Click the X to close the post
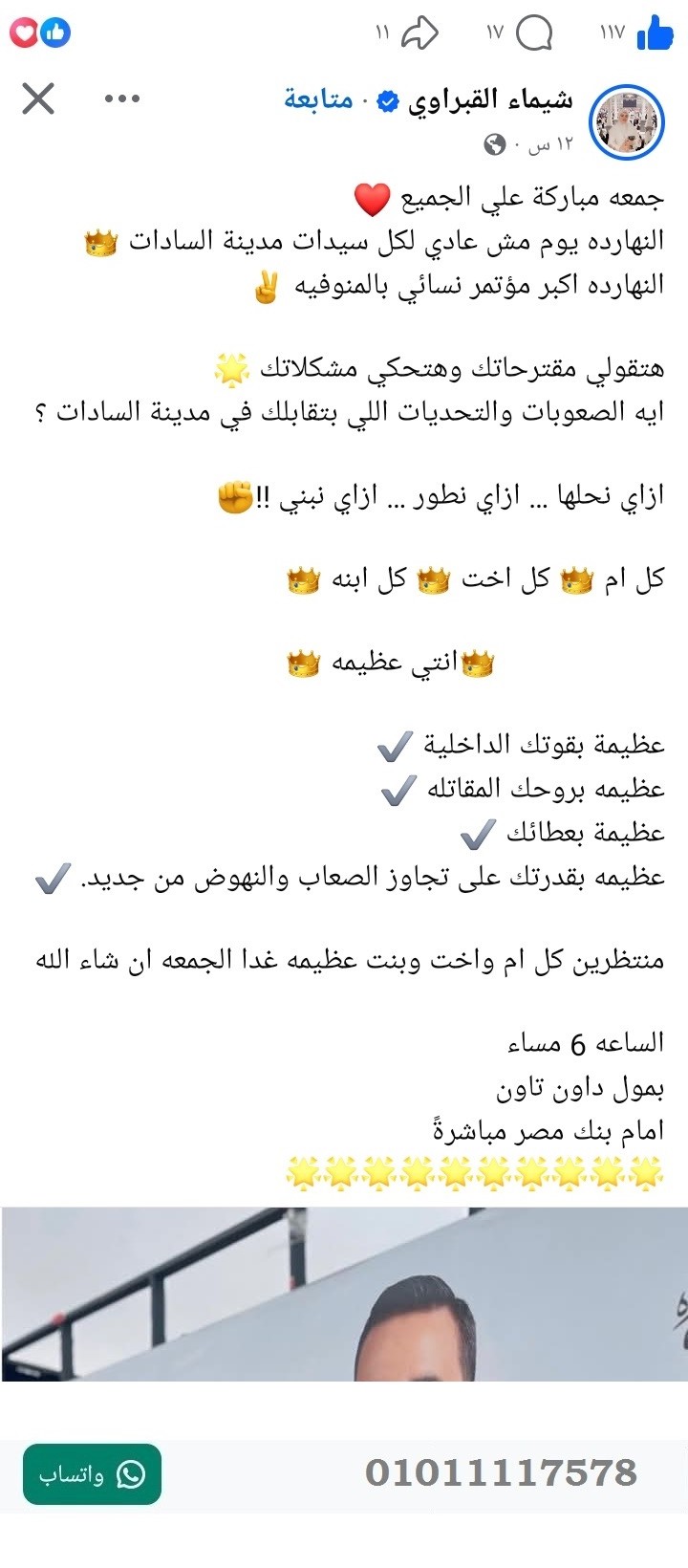The height and width of the screenshot is (1568, 688). 37,97
